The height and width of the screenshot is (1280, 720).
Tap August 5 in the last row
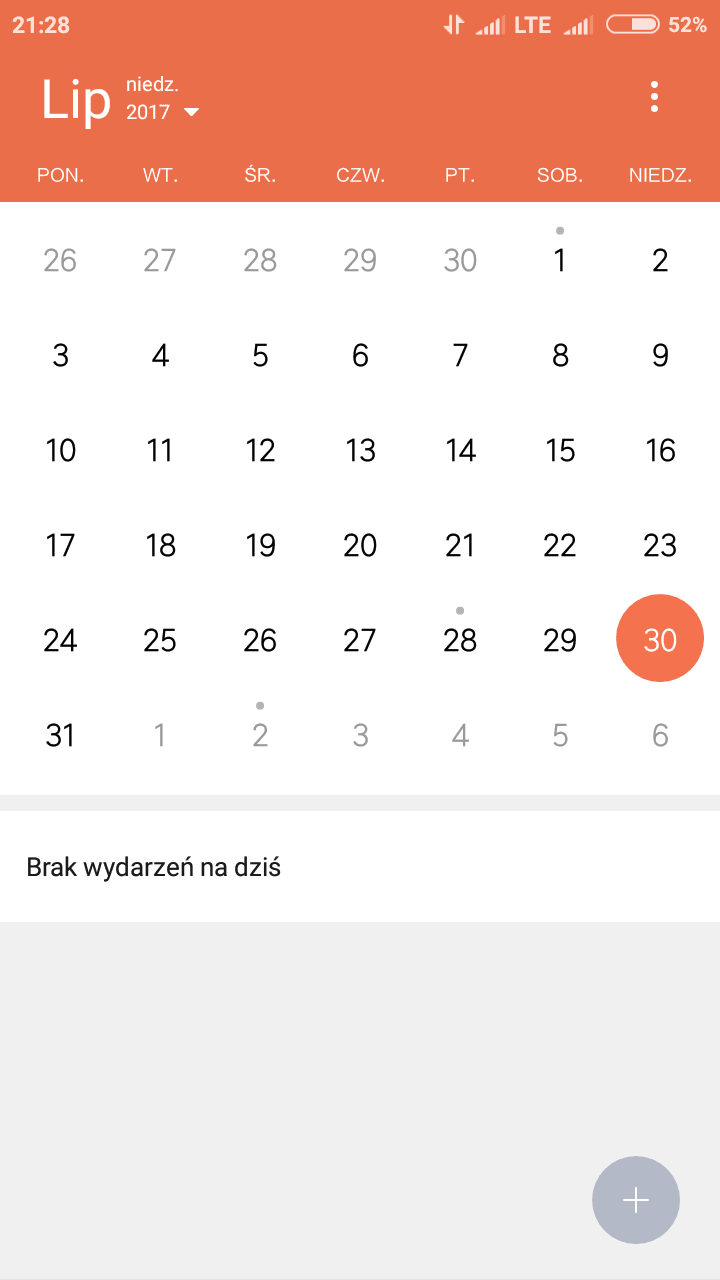(560, 735)
